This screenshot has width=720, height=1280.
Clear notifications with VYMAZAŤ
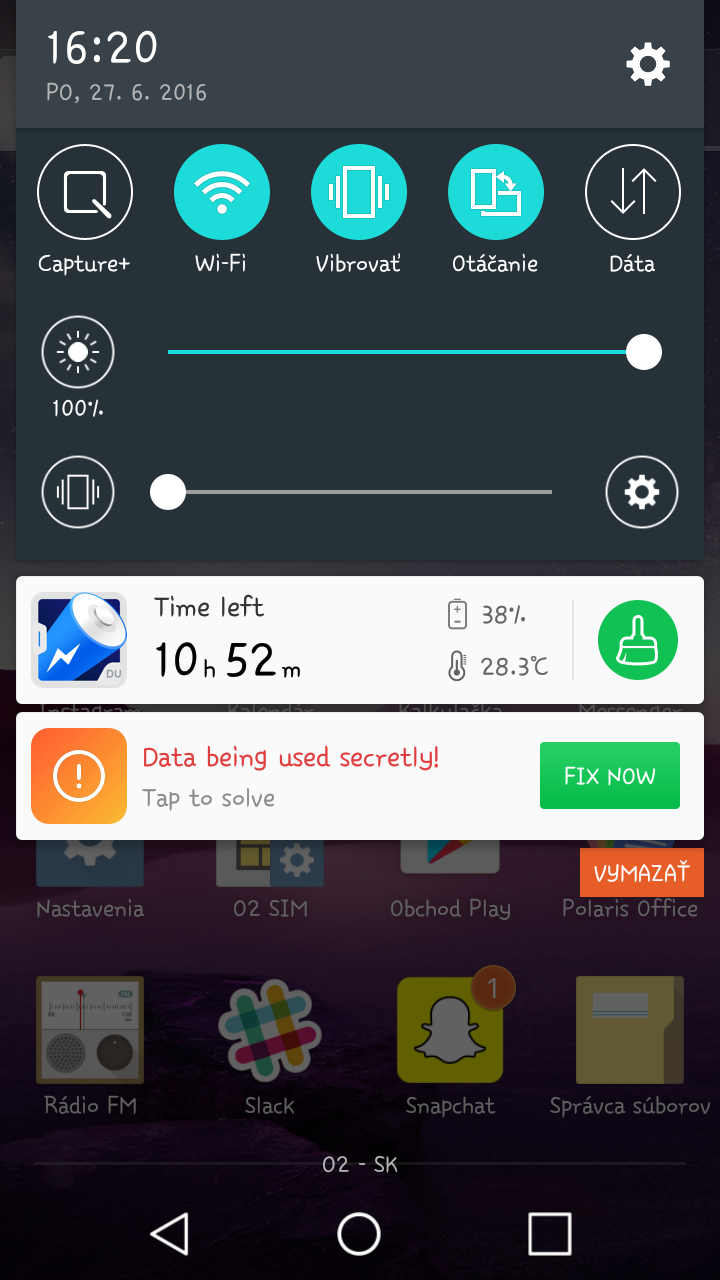pyautogui.click(x=641, y=873)
